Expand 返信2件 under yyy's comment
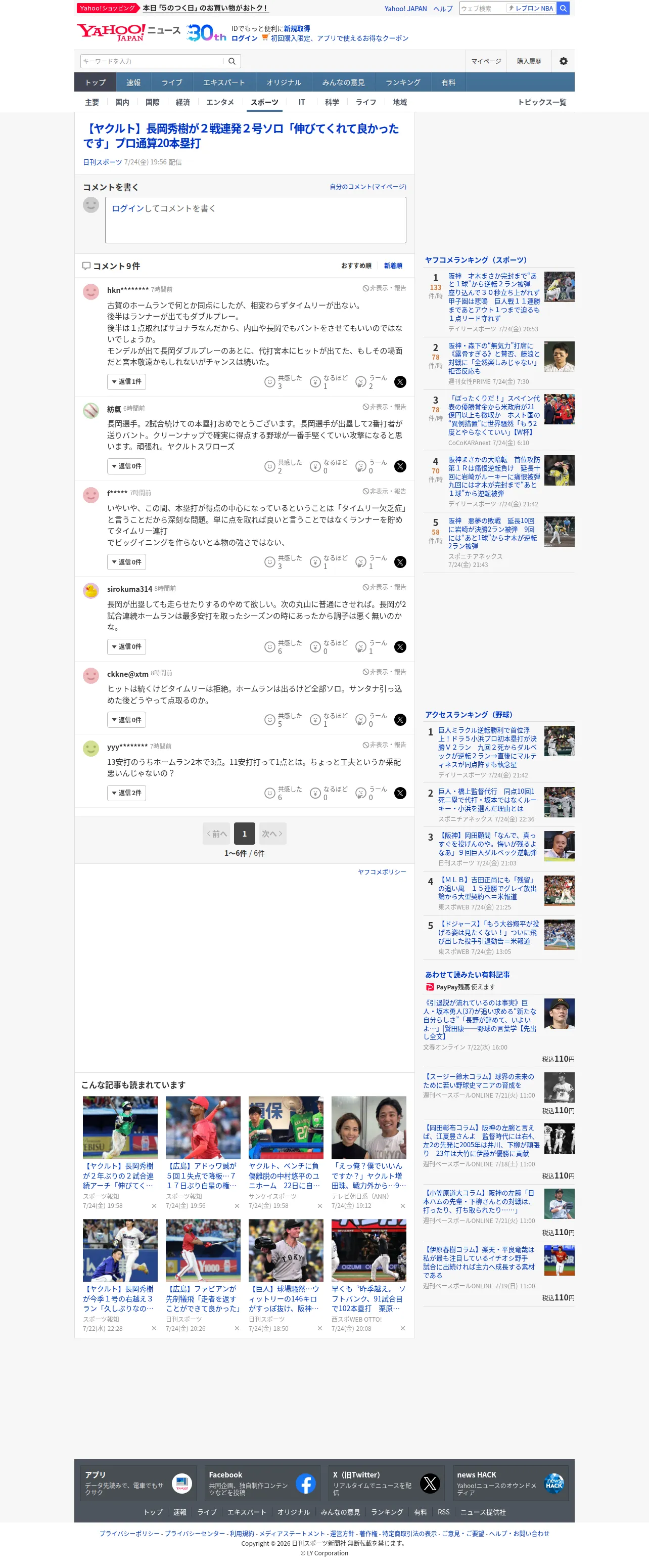 click(x=126, y=793)
